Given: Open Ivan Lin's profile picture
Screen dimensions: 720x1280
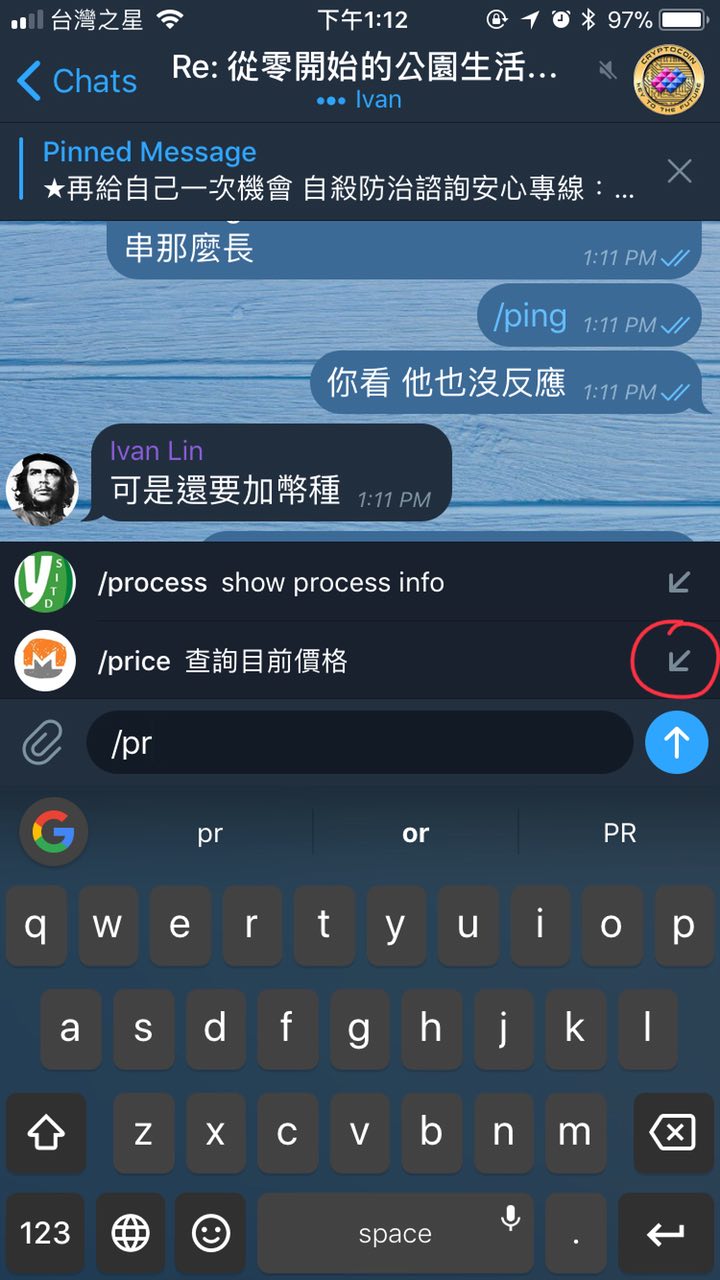Looking at the screenshot, I should (x=42, y=490).
